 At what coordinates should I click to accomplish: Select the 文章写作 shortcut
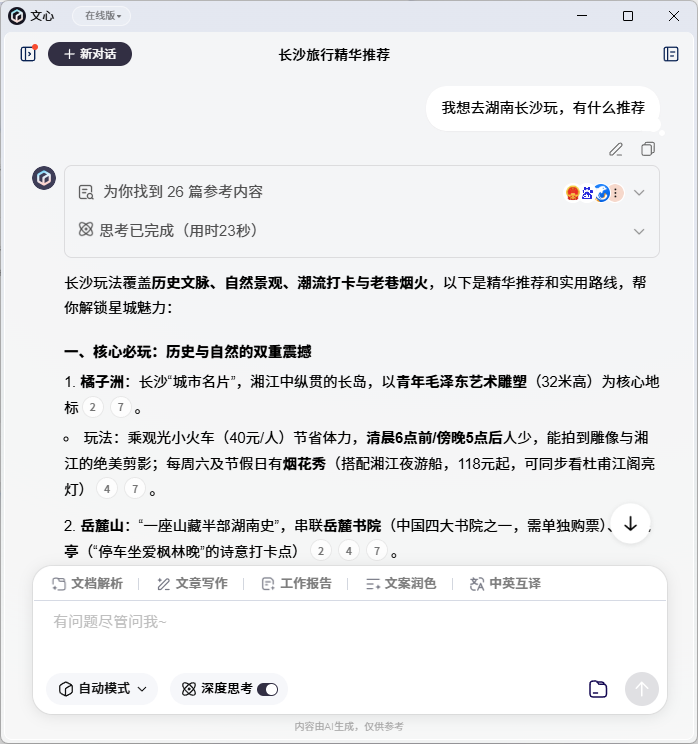(x=191, y=583)
